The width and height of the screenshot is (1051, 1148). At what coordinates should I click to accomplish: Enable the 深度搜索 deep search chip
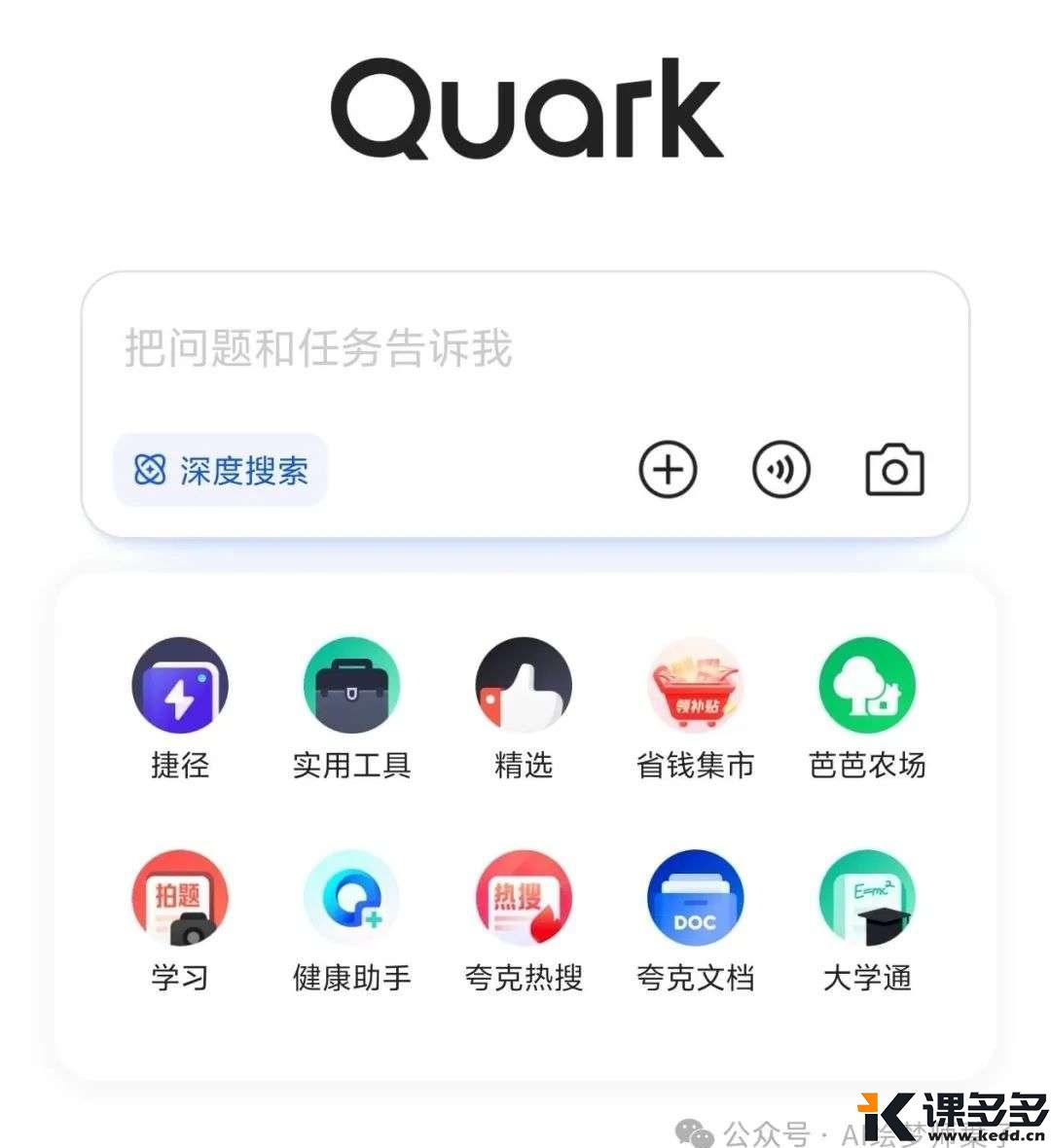point(221,471)
